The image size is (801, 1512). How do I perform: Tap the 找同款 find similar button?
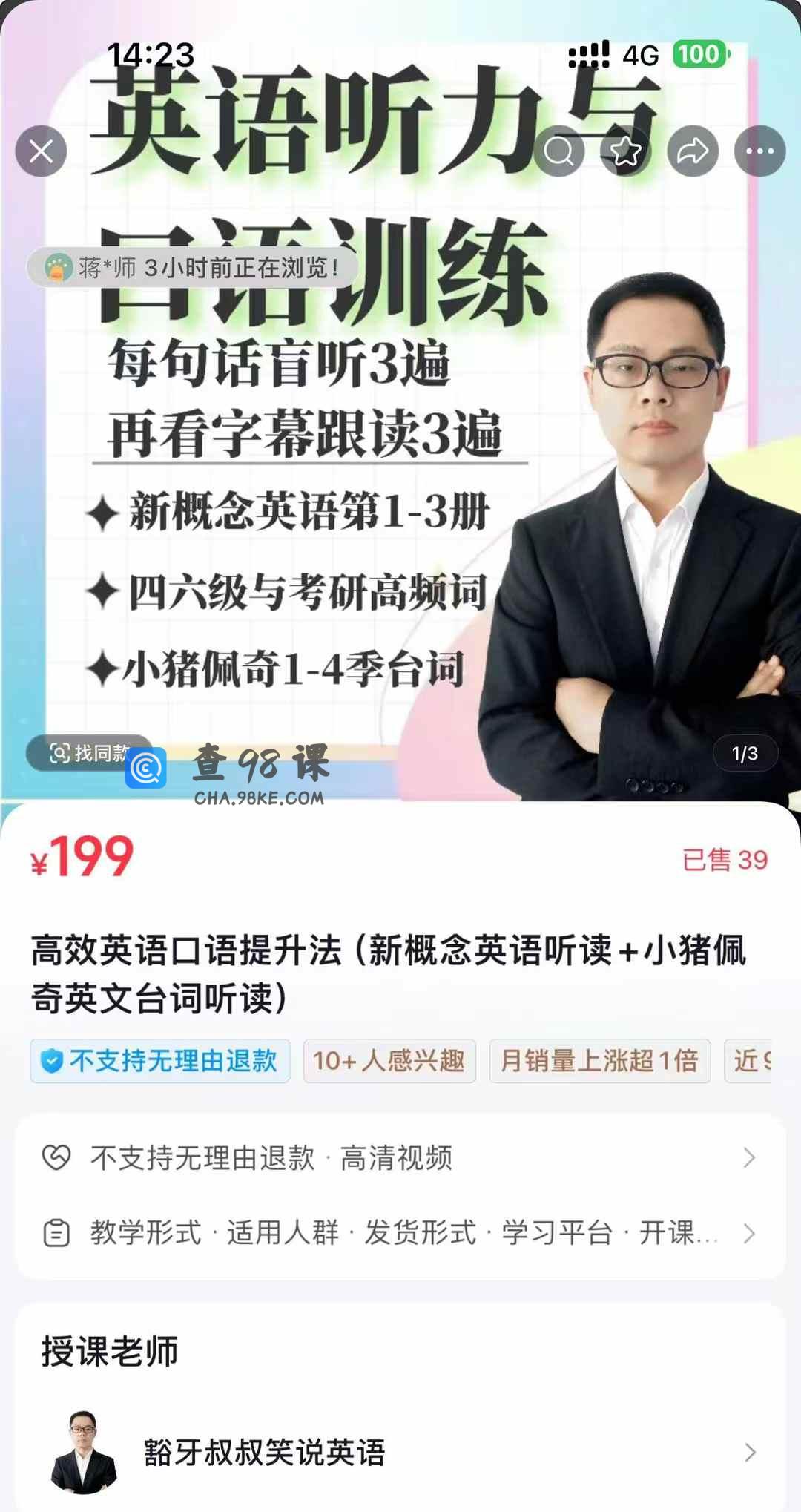coord(88,753)
